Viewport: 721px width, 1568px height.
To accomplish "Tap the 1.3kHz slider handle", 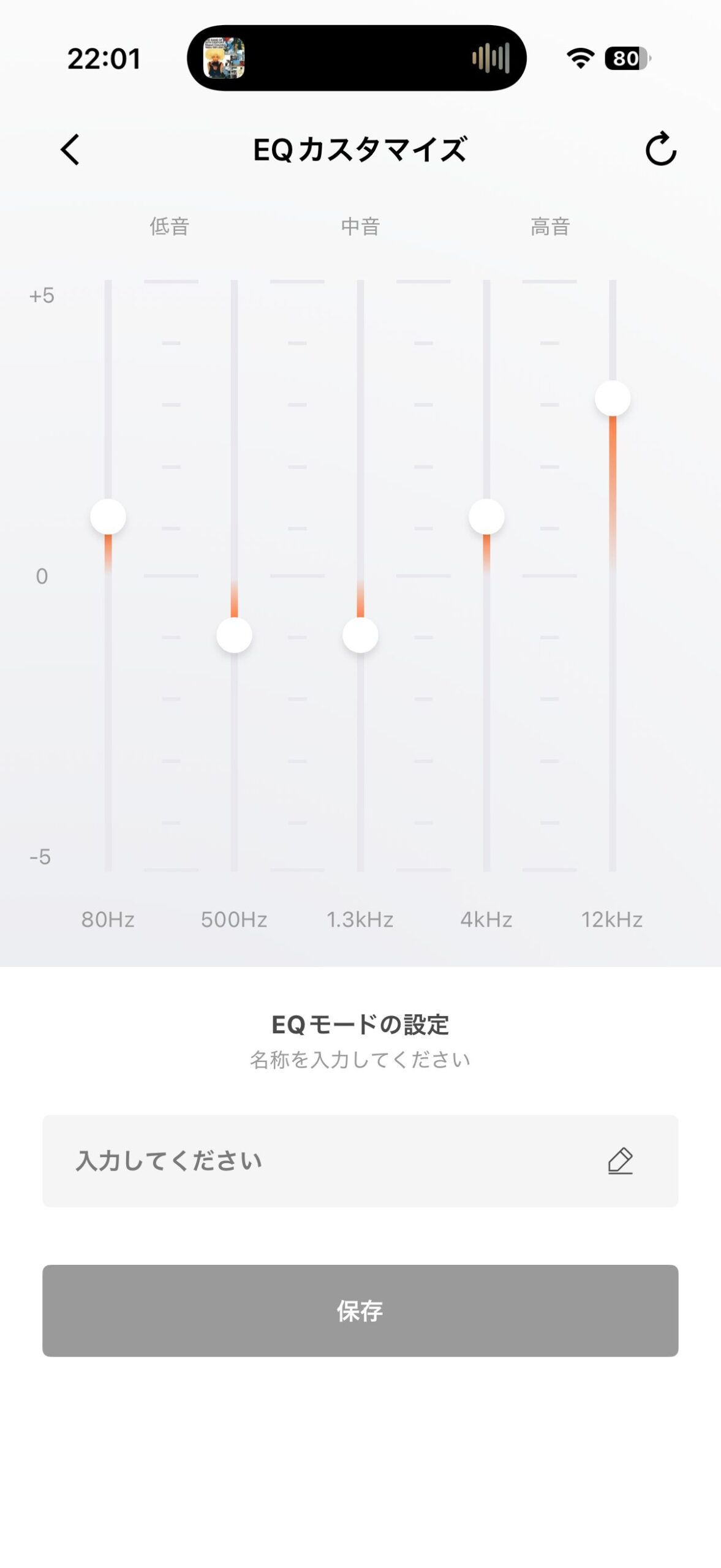I will coord(360,635).
